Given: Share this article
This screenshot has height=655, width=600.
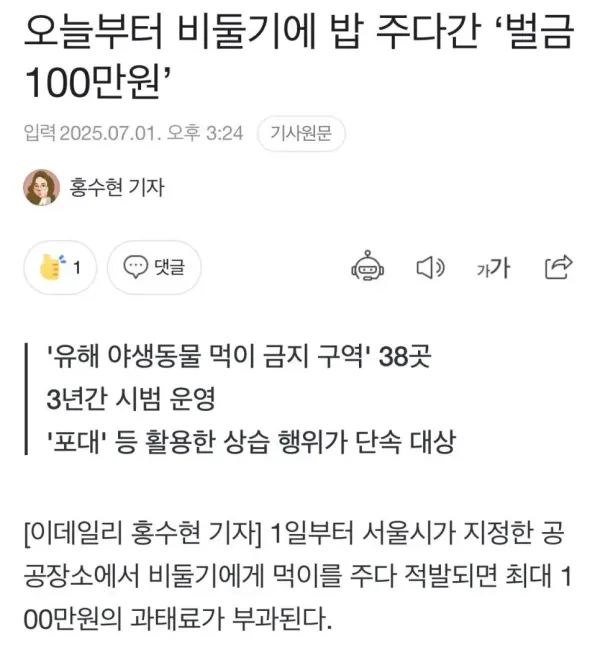Looking at the screenshot, I should [x=557, y=267].
